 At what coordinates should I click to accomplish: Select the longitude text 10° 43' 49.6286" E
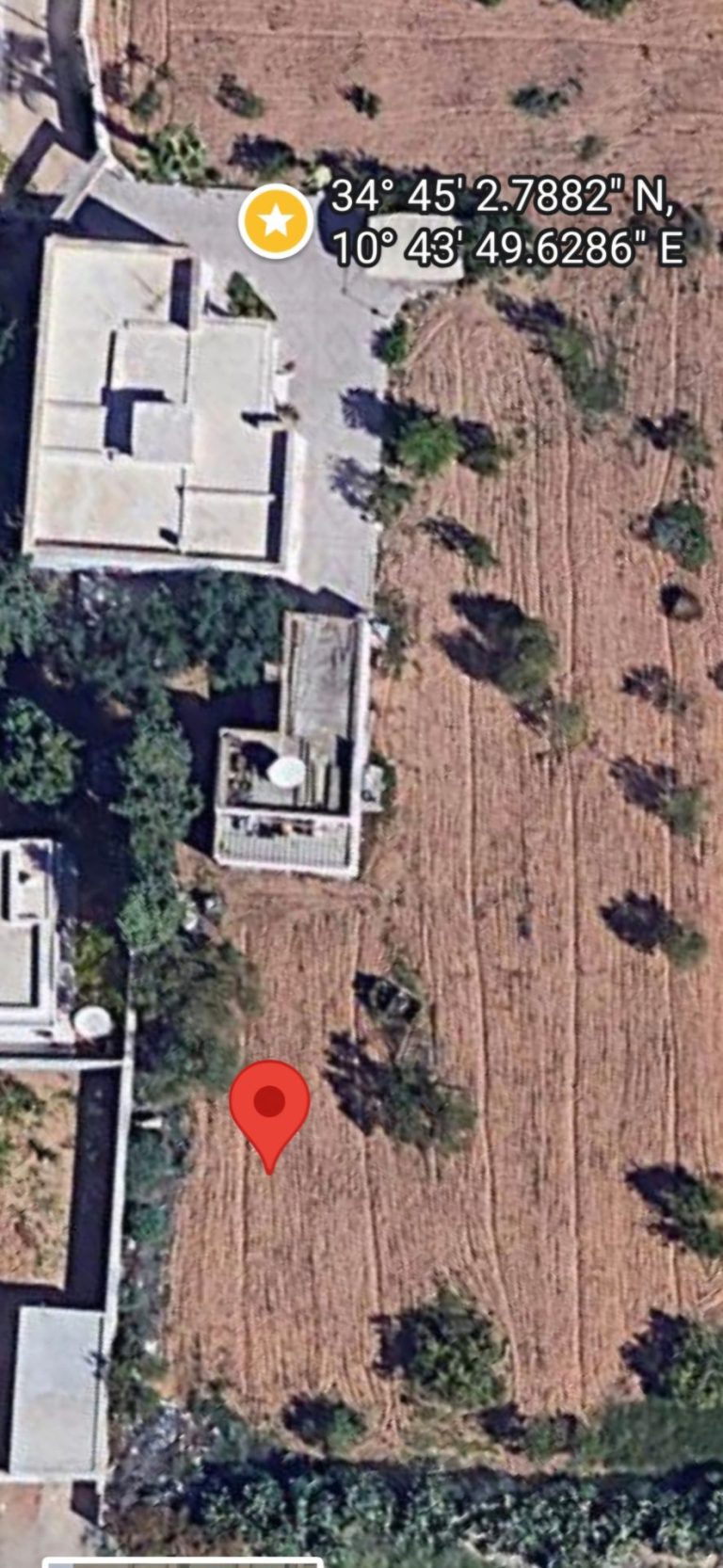tap(508, 249)
